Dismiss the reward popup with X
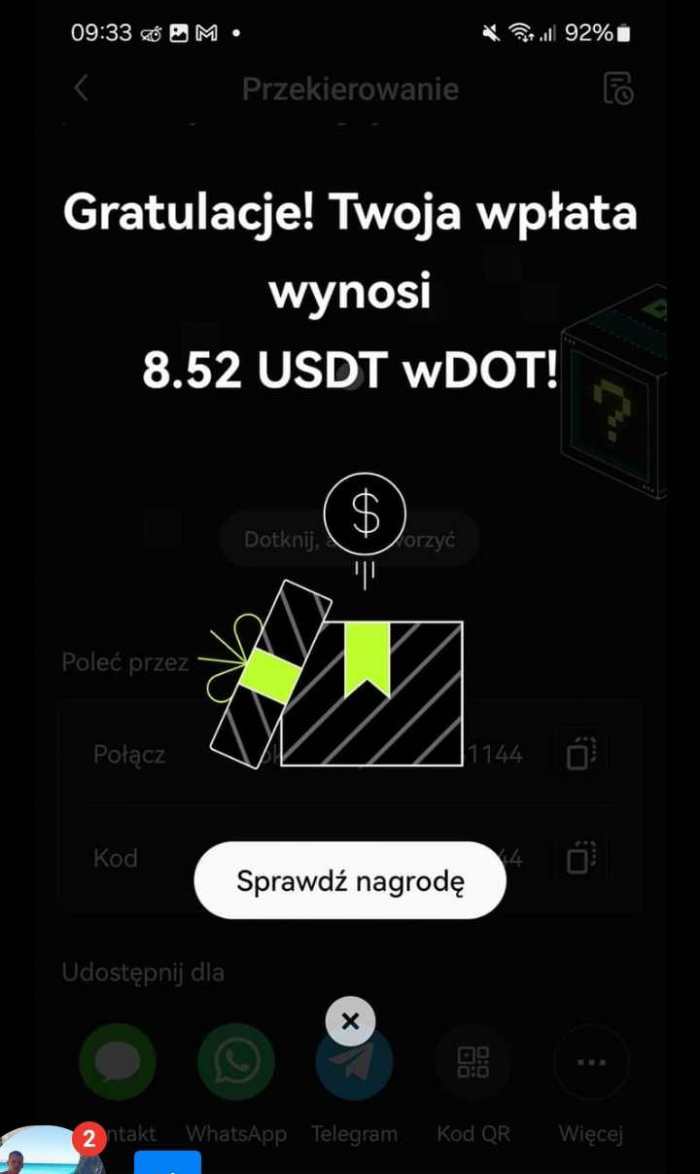Viewport: 700px width, 1174px height. click(x=350, y=1021)
